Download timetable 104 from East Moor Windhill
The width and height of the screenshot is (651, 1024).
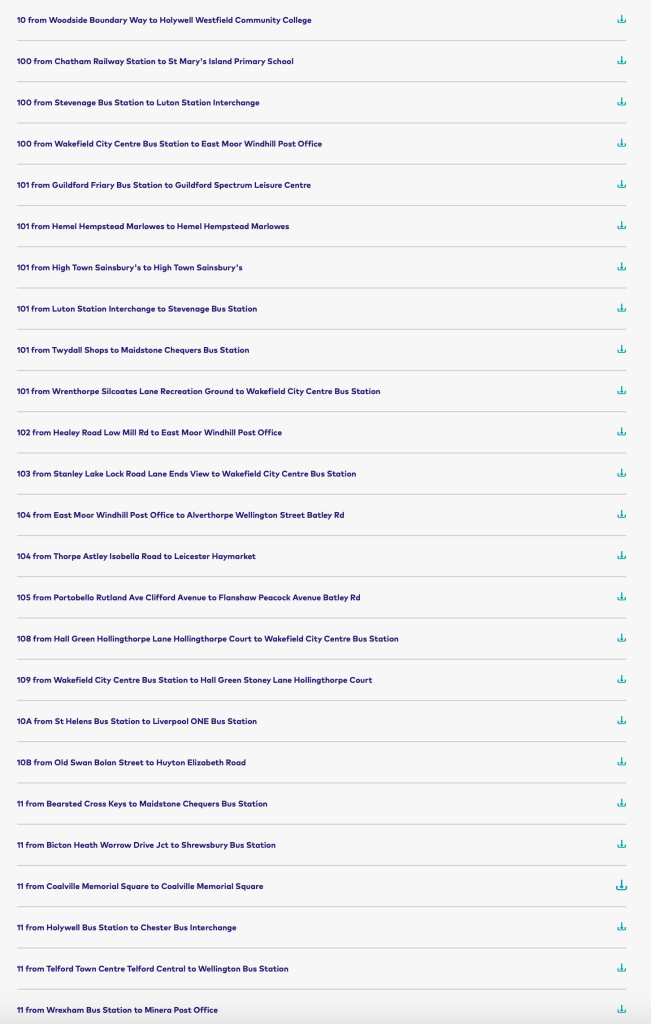point(621,514)
